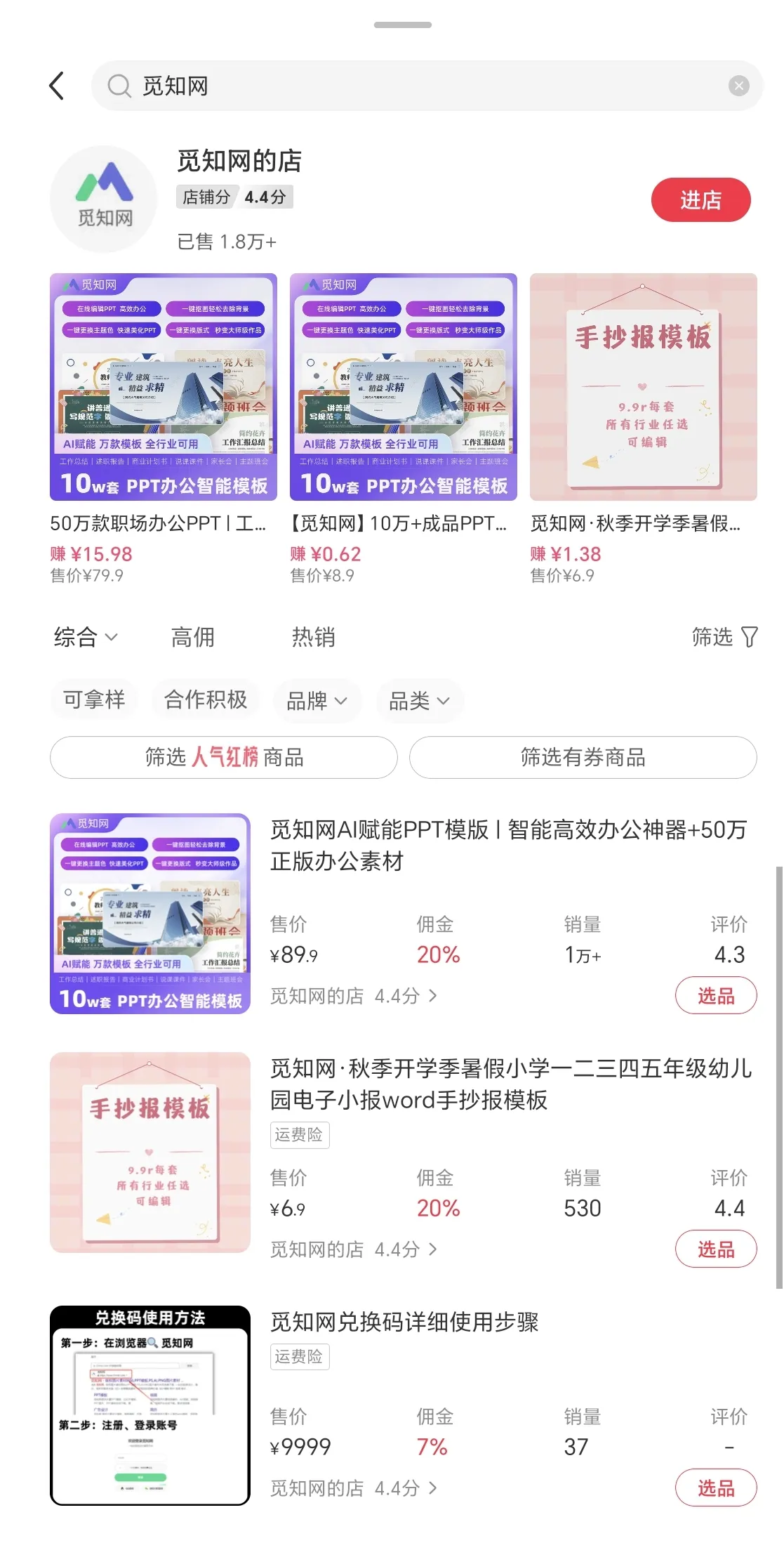This screenshot has width=784, height=1543.
Task: Expand the 综合 sort dropdown
Action: (86, 637)
